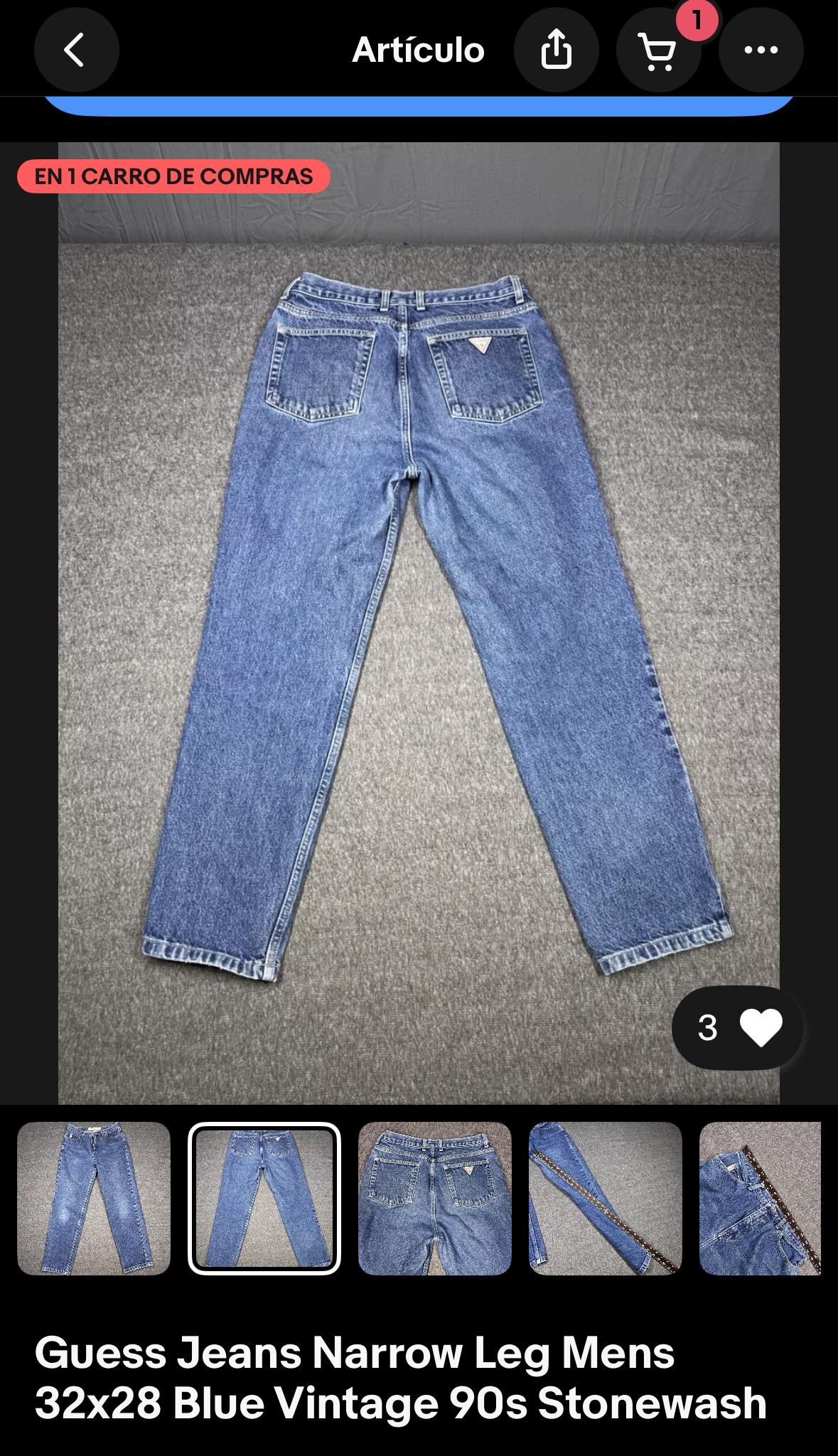View the fifth thumbnail with waist measurement
This screenshot has width=838, height=1456.
click(x=761, y=1199)
